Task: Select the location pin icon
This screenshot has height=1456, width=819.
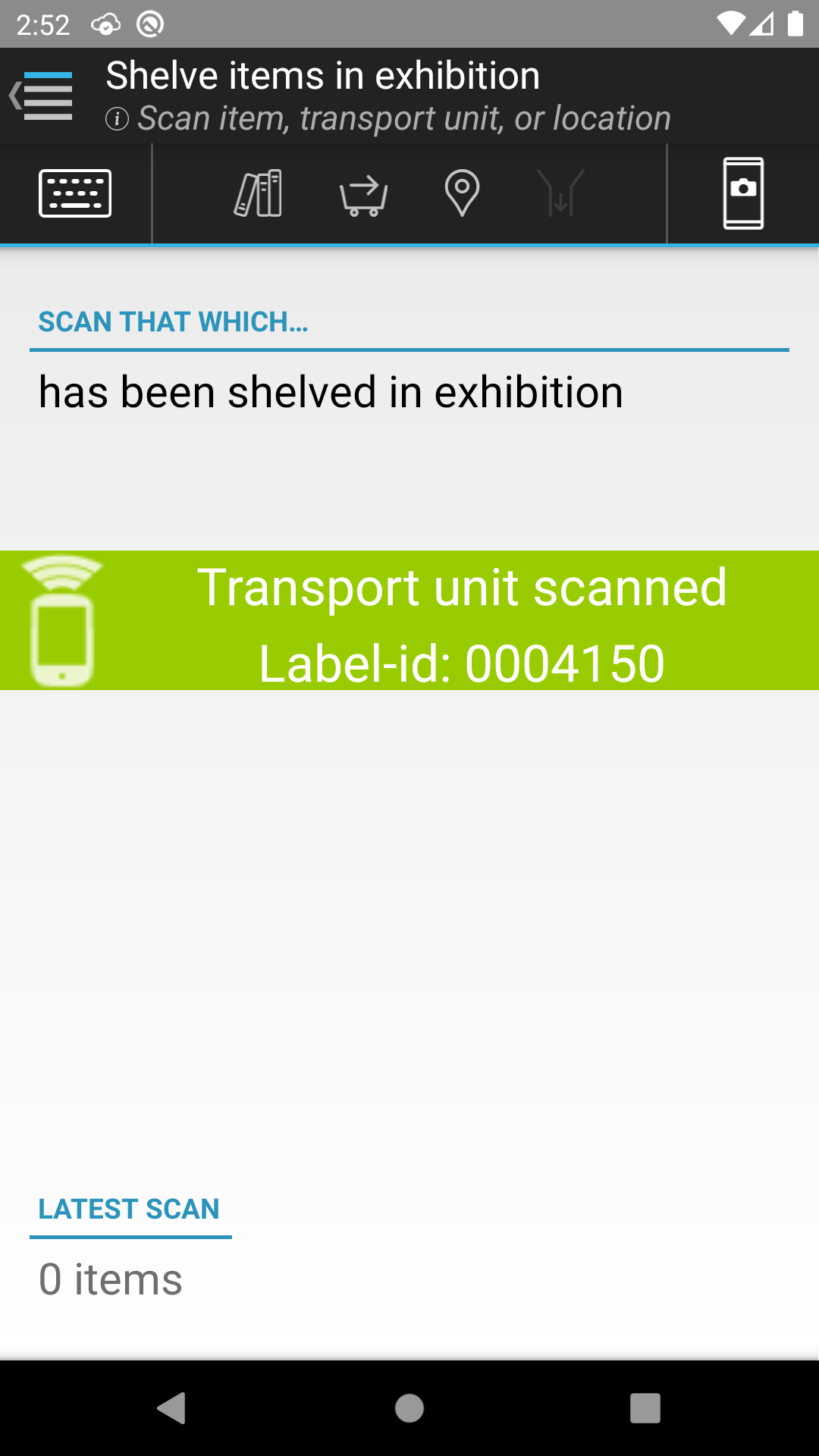Action: [462, 193]
